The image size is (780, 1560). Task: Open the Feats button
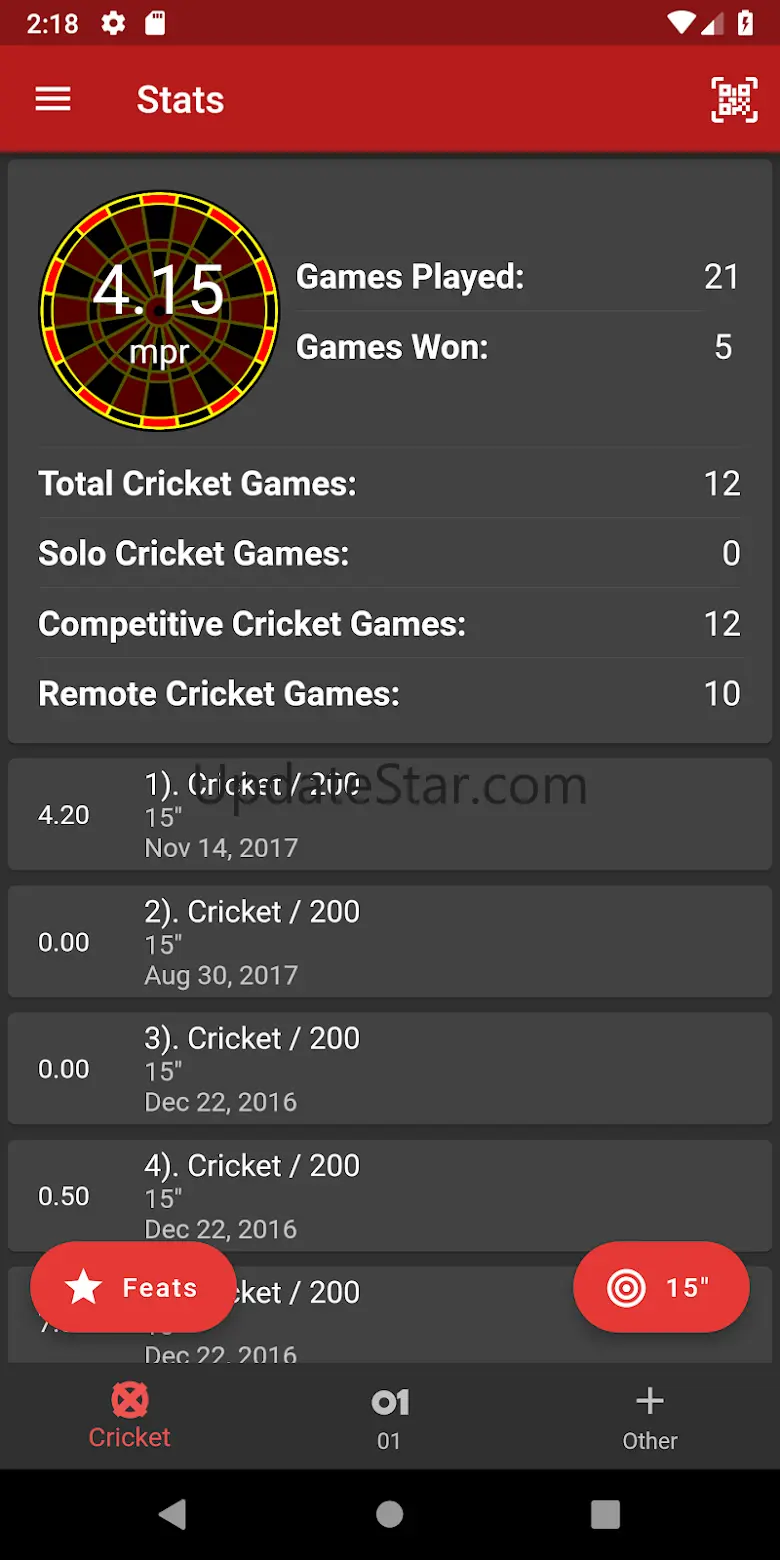point(133,1287)
